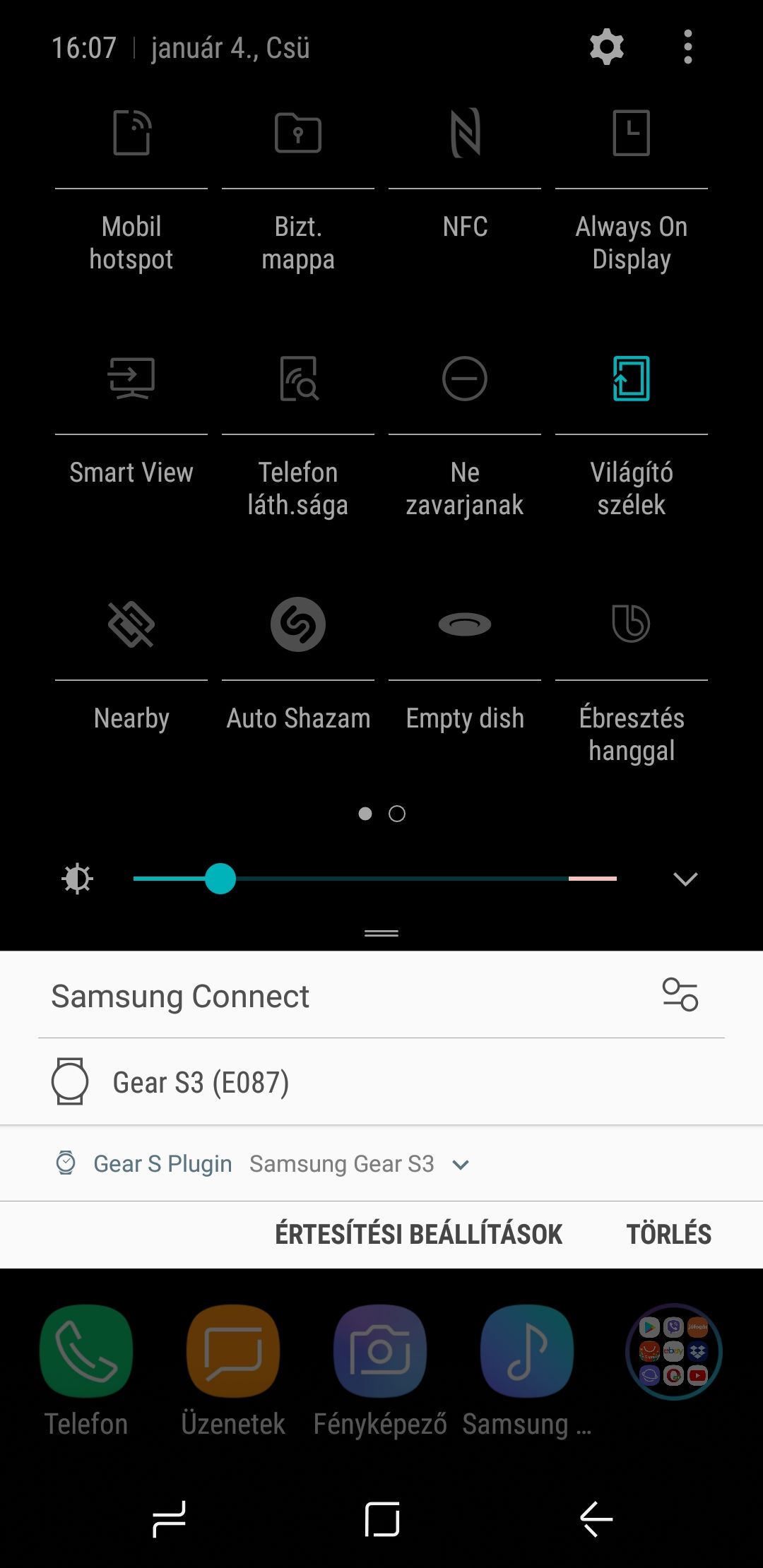Turn on Nearby
Viewport: 763px width, 1568px height.
pos(131,624)
